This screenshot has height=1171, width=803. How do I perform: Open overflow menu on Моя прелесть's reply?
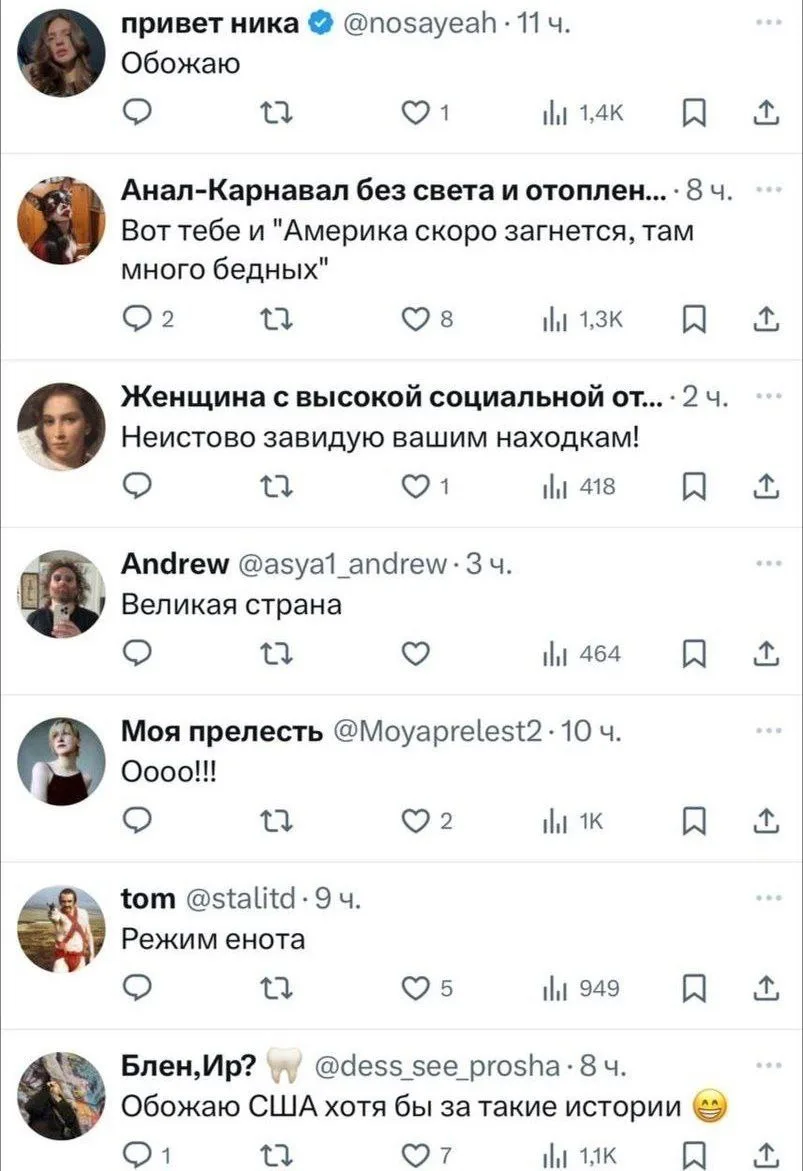769,730
